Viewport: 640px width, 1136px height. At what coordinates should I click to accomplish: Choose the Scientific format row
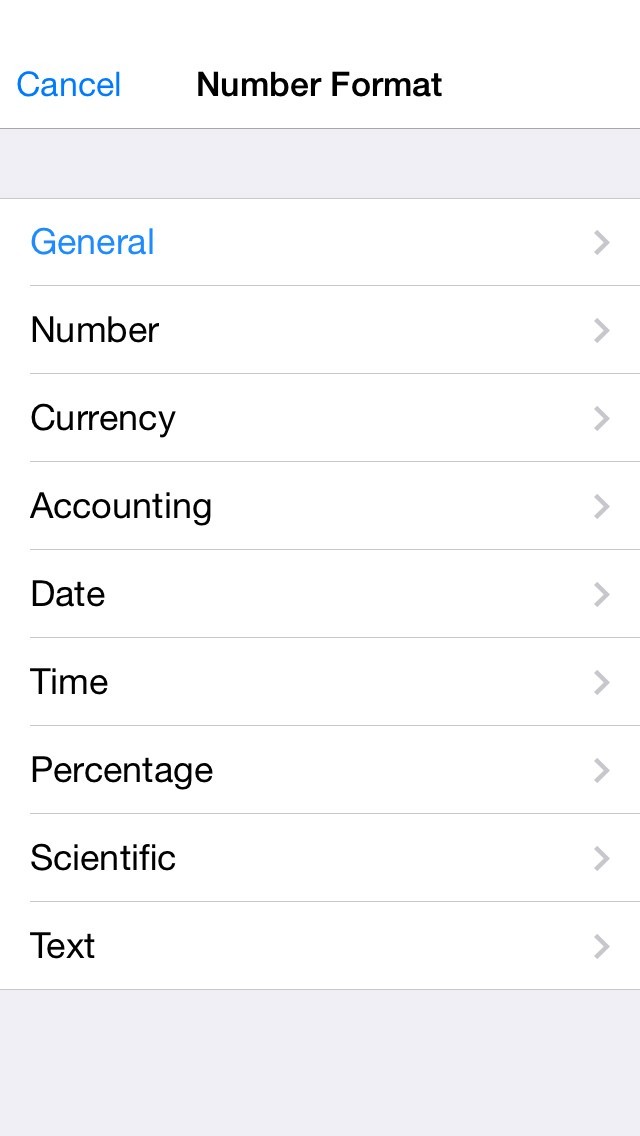[x=320, y=858]
